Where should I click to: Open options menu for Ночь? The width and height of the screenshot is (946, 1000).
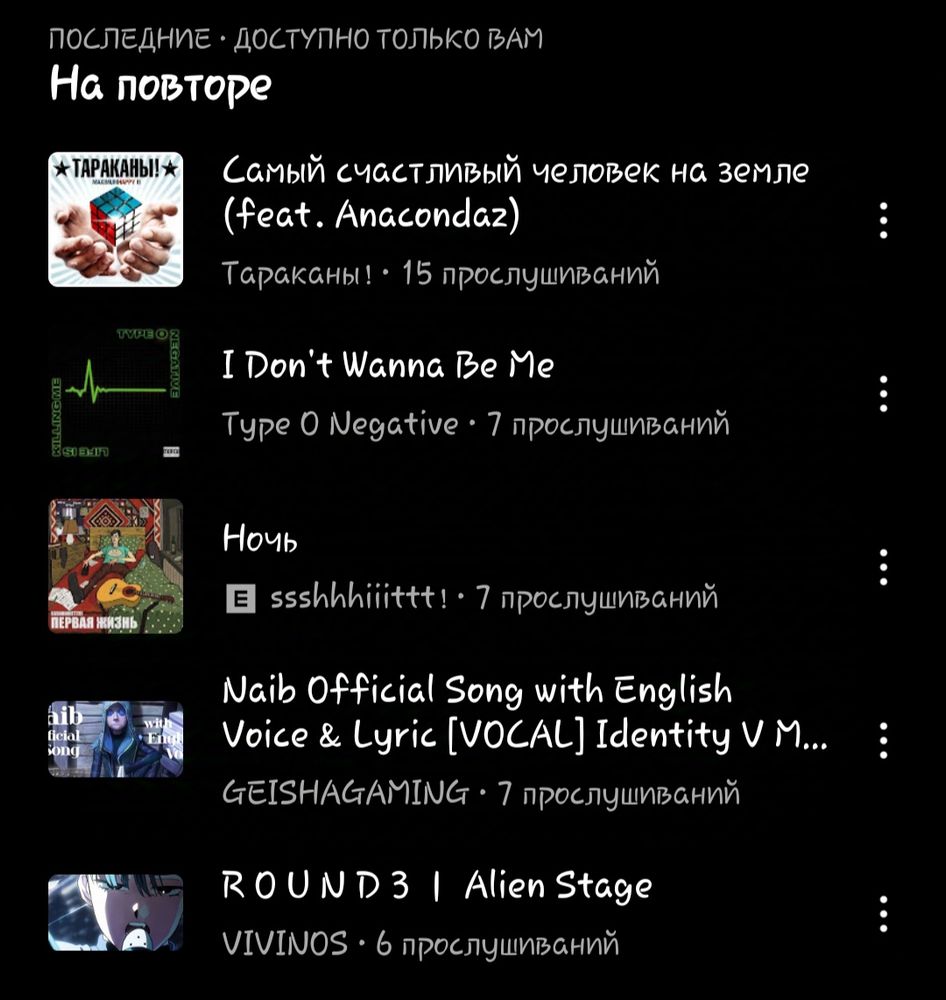883,567
